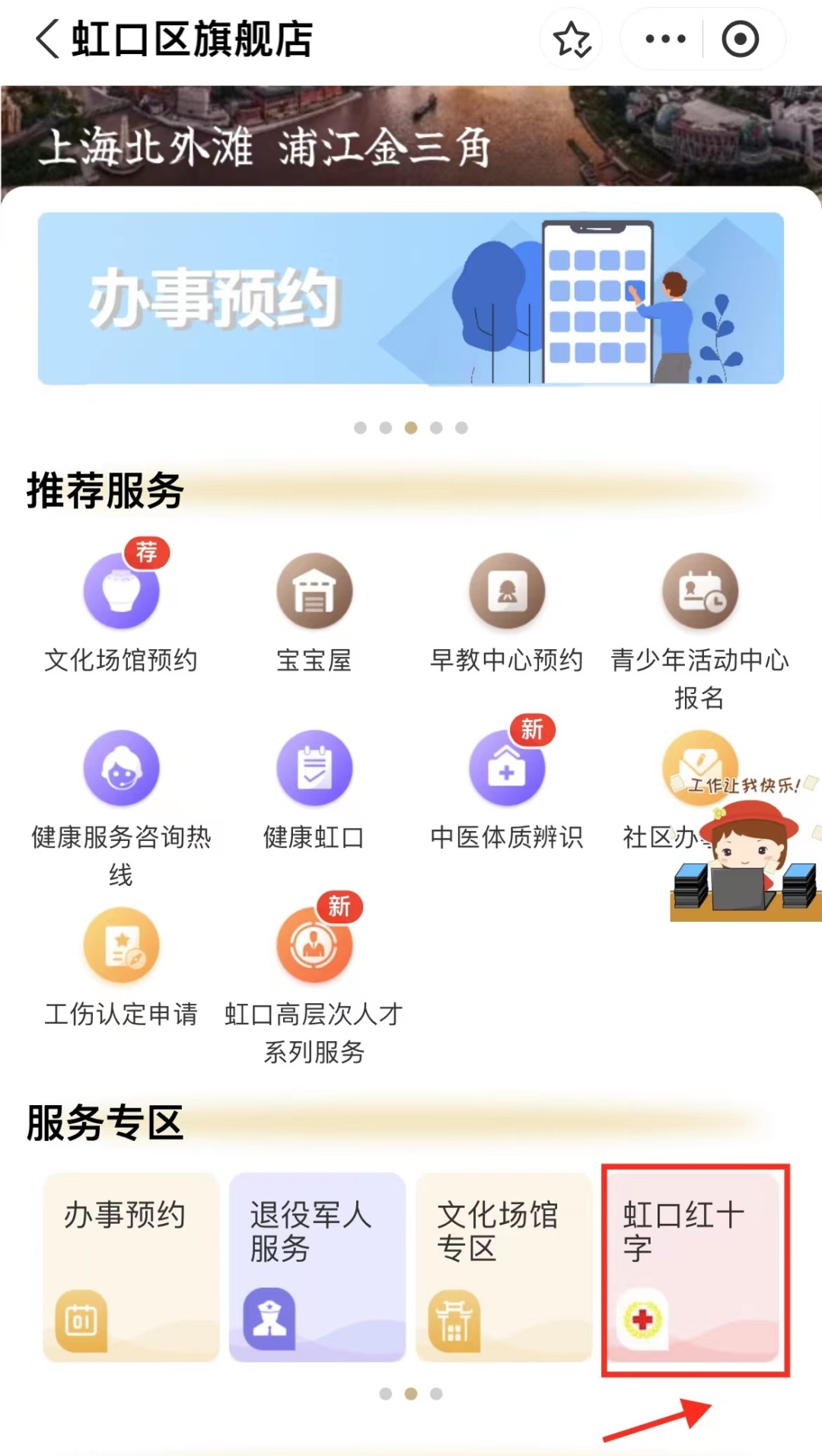This screenshot has width=822, height=1456.
Task: Favorite this mini program with star icon
Action: (x=572, y=39)
